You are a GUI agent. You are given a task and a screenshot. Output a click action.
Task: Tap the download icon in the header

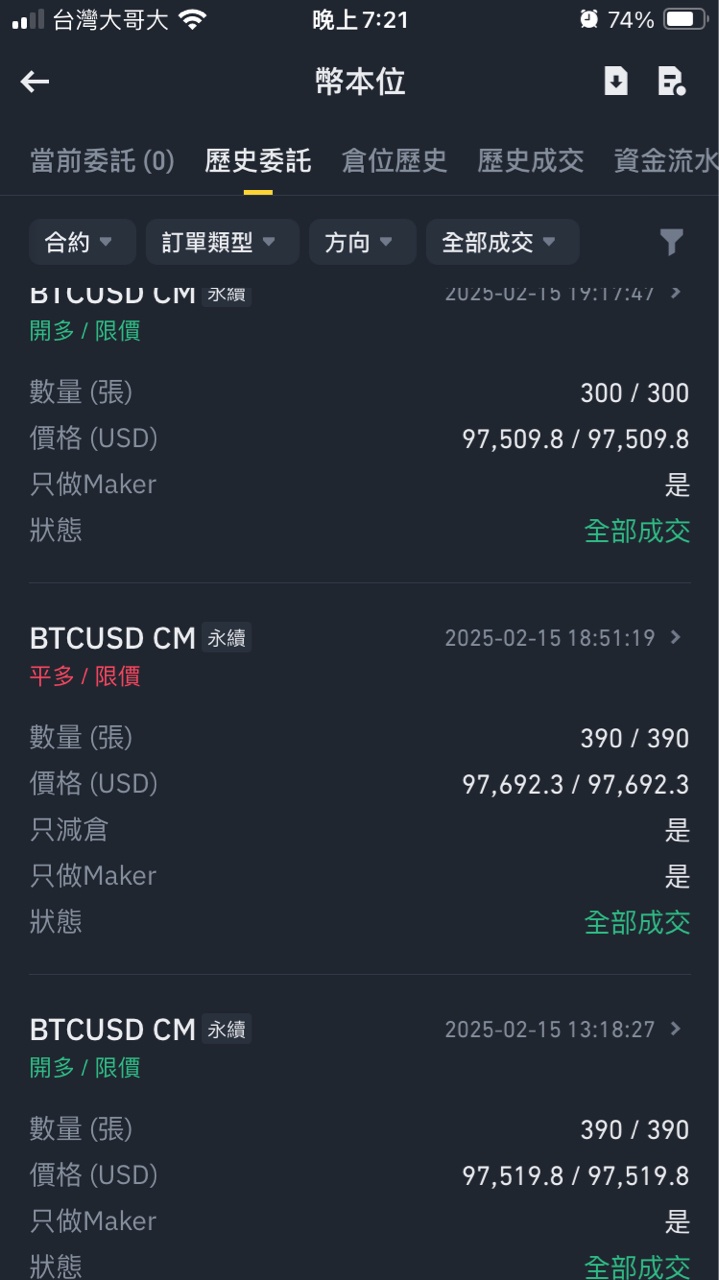coord(616,81)
